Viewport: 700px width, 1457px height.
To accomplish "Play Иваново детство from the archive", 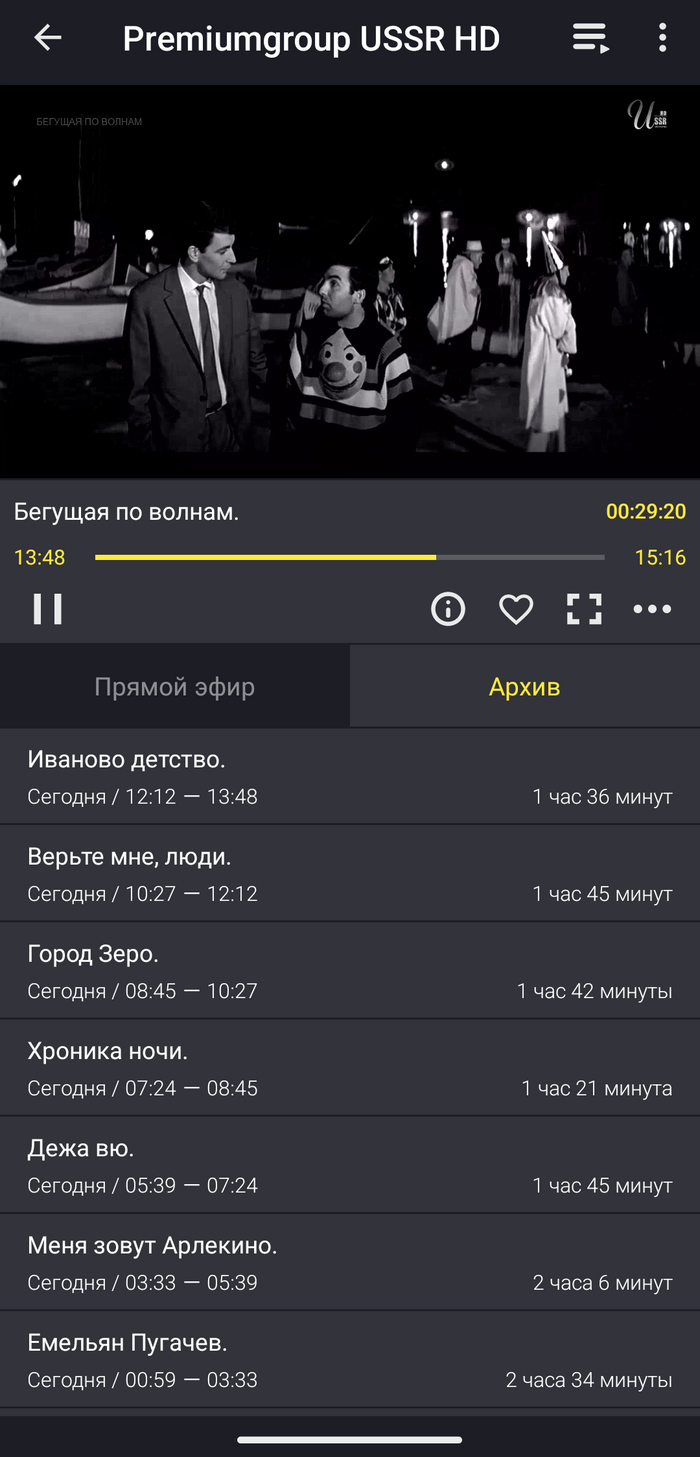I will pyautogui.click(x=350, y=777).
